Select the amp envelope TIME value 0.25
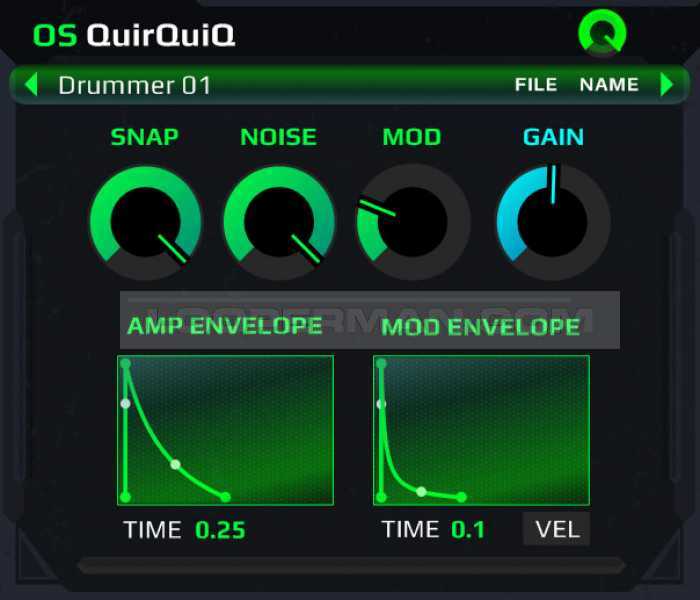Viewport: 700px width, 600px height. (x=220, y=530)
